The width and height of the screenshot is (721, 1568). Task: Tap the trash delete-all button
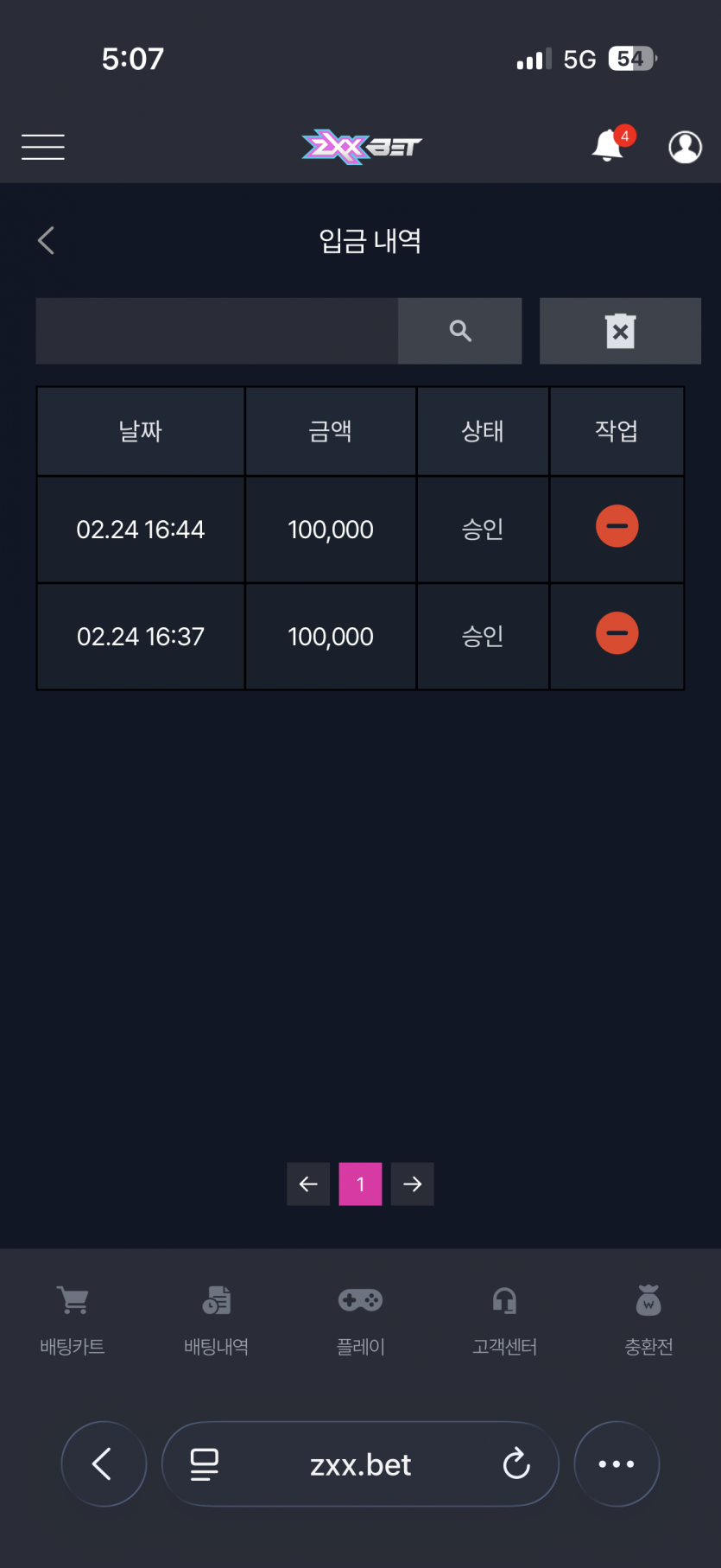tap(620, 331)
